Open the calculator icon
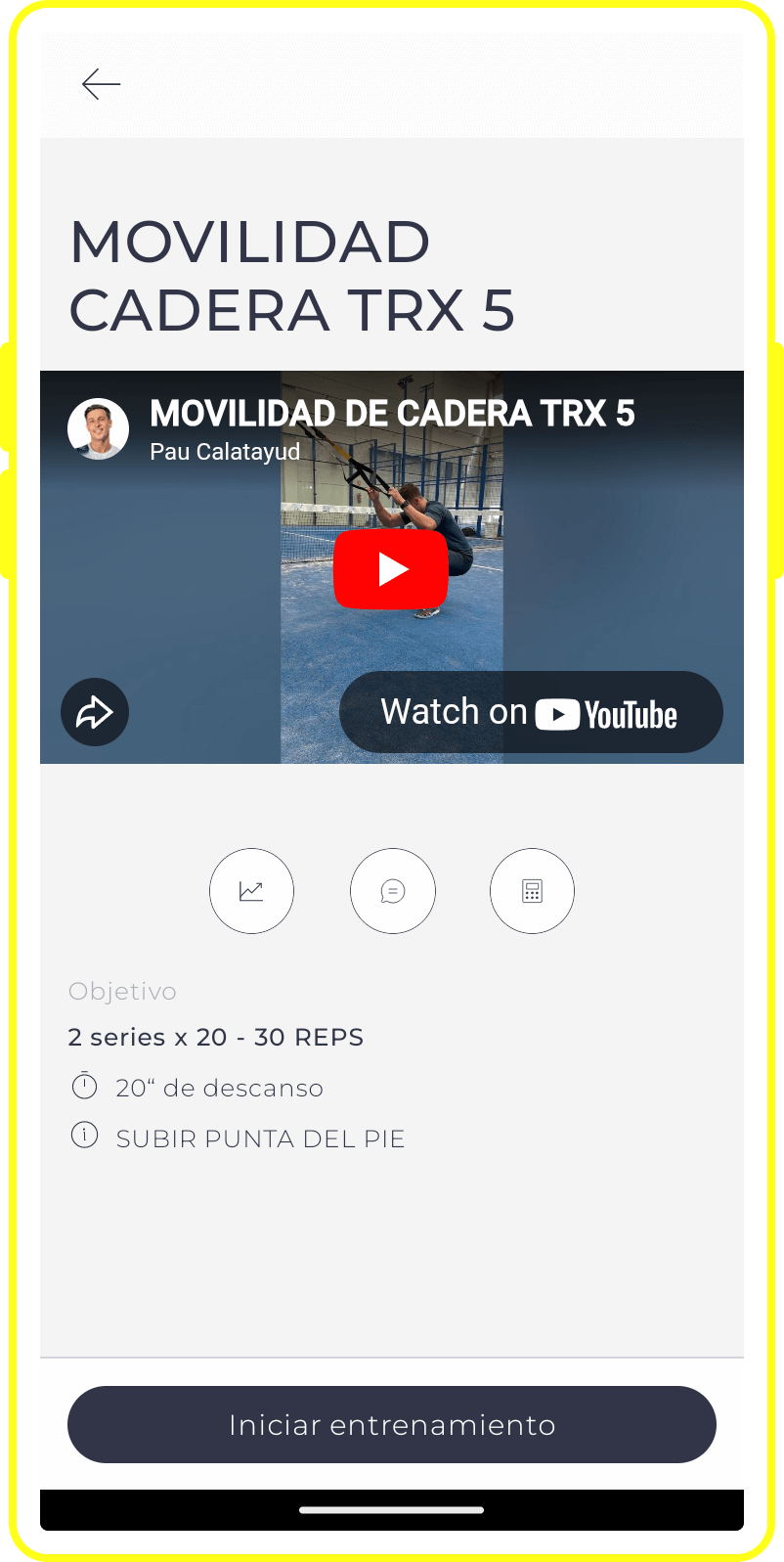Image resolution: width=784 pixels, height=1562 pixels. tap(532, 891)
